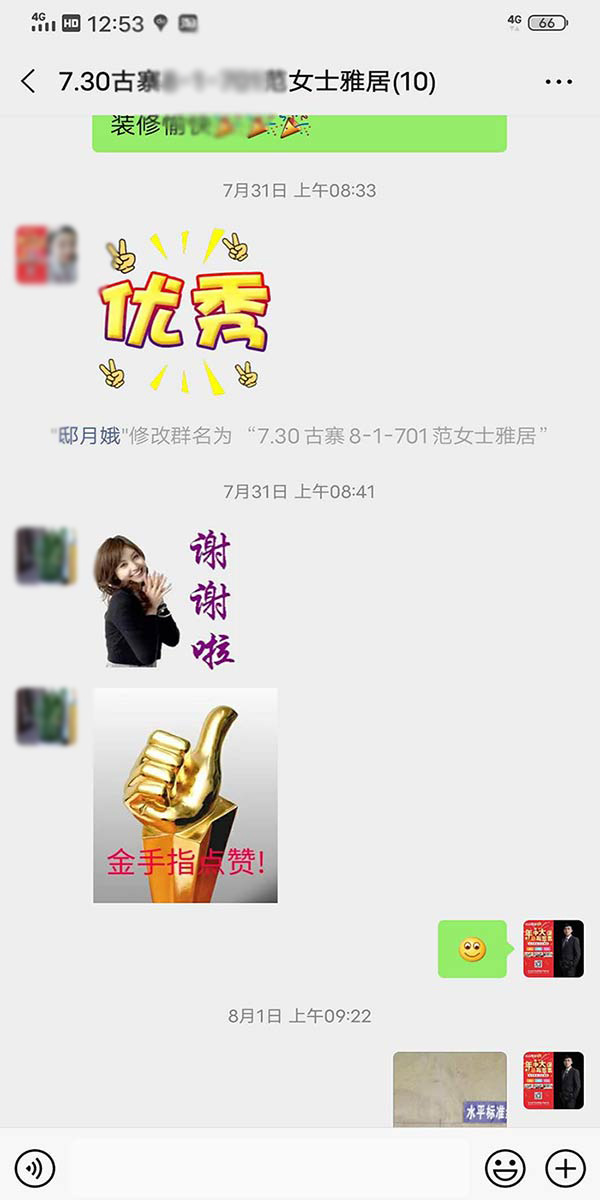
Task: Open the emoji sticker picker
Action: [505, 1167]
